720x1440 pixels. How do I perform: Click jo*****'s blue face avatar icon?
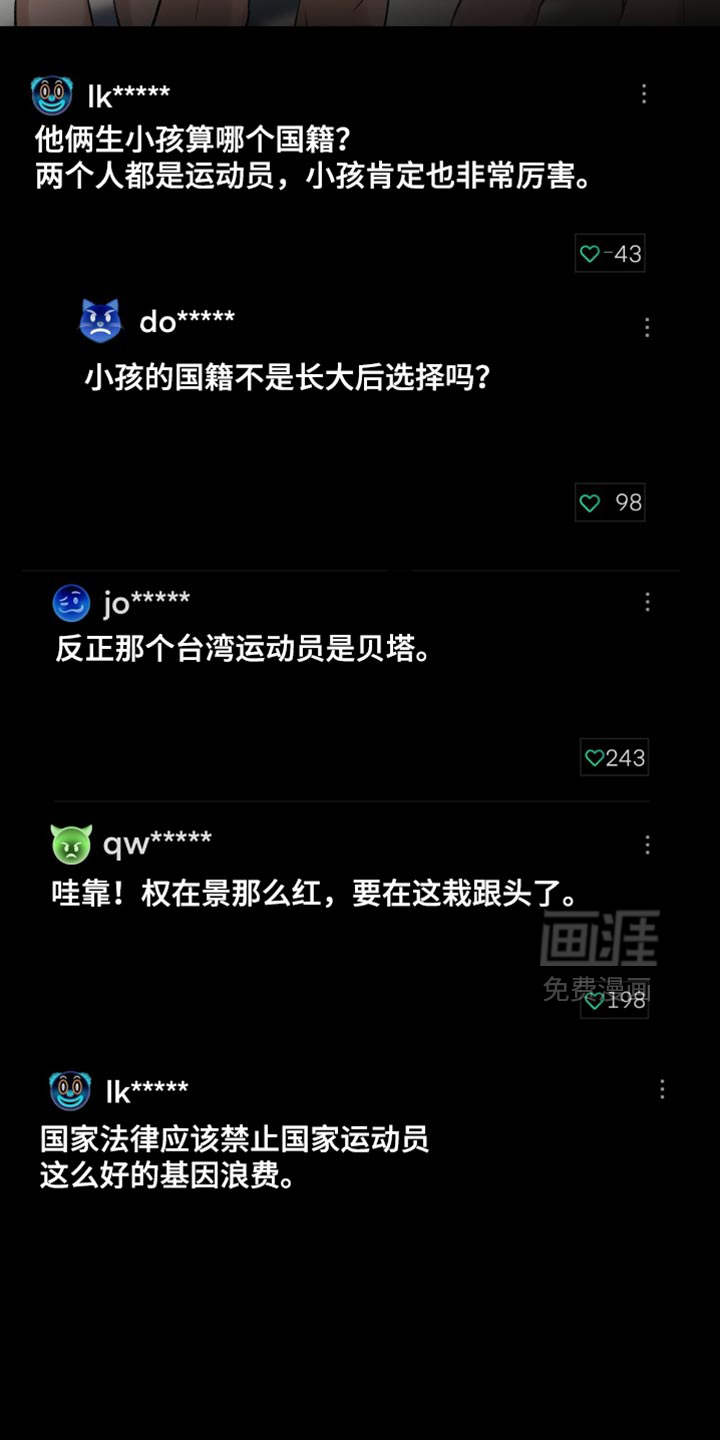[70, 600]
